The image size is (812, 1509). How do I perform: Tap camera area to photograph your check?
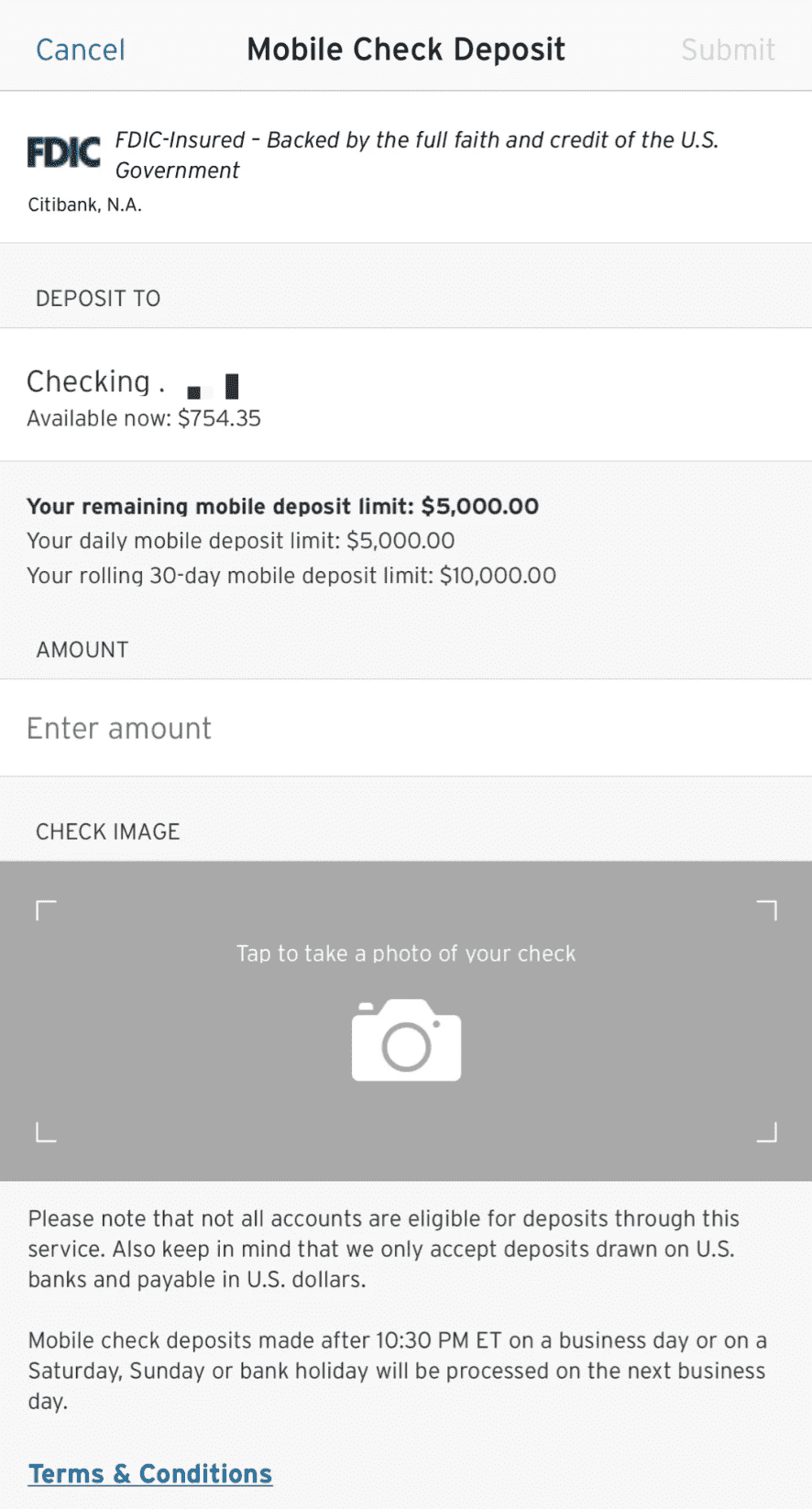pyautogui.click(x=406, y=1021)
